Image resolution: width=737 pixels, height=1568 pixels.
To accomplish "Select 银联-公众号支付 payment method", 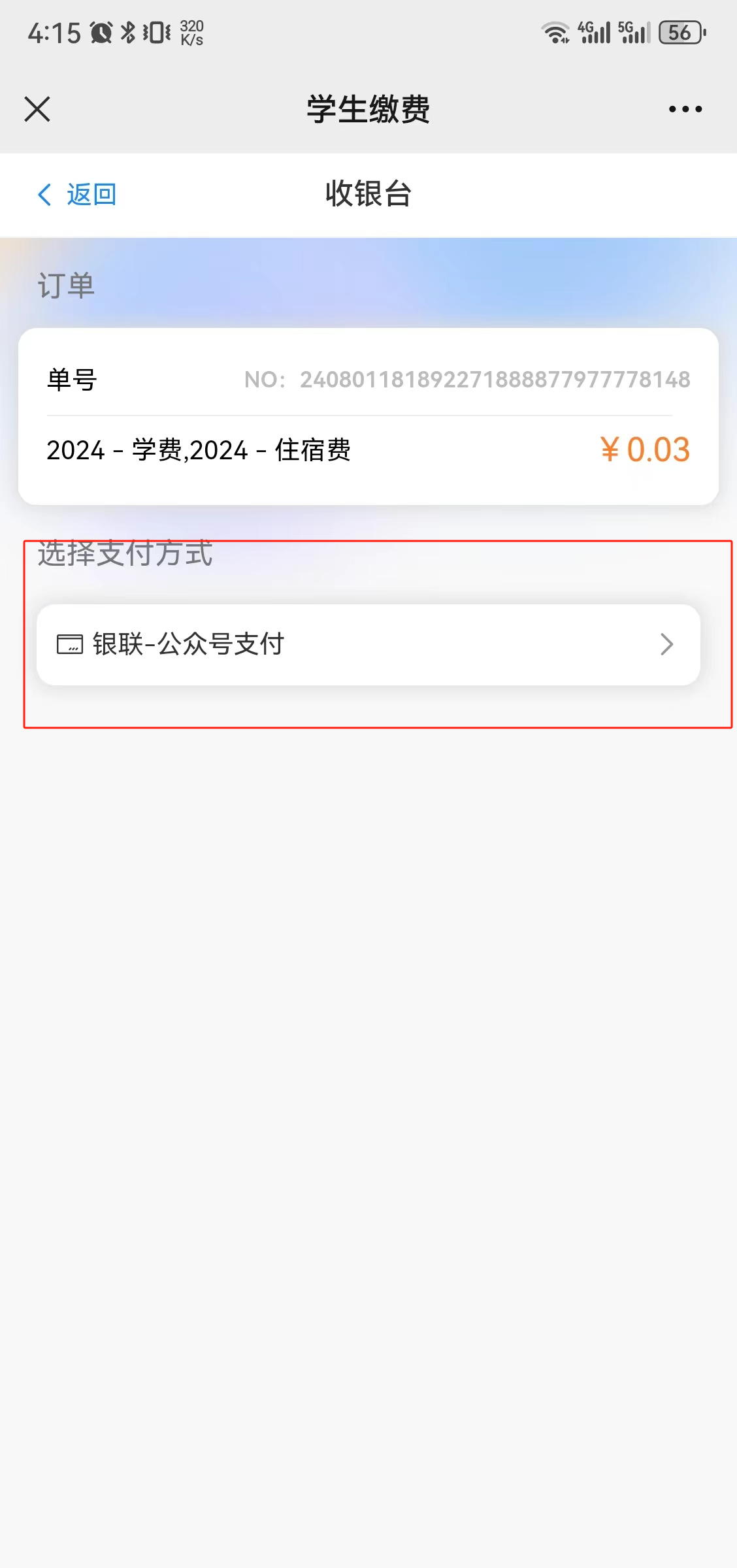I will coord(368,645).
